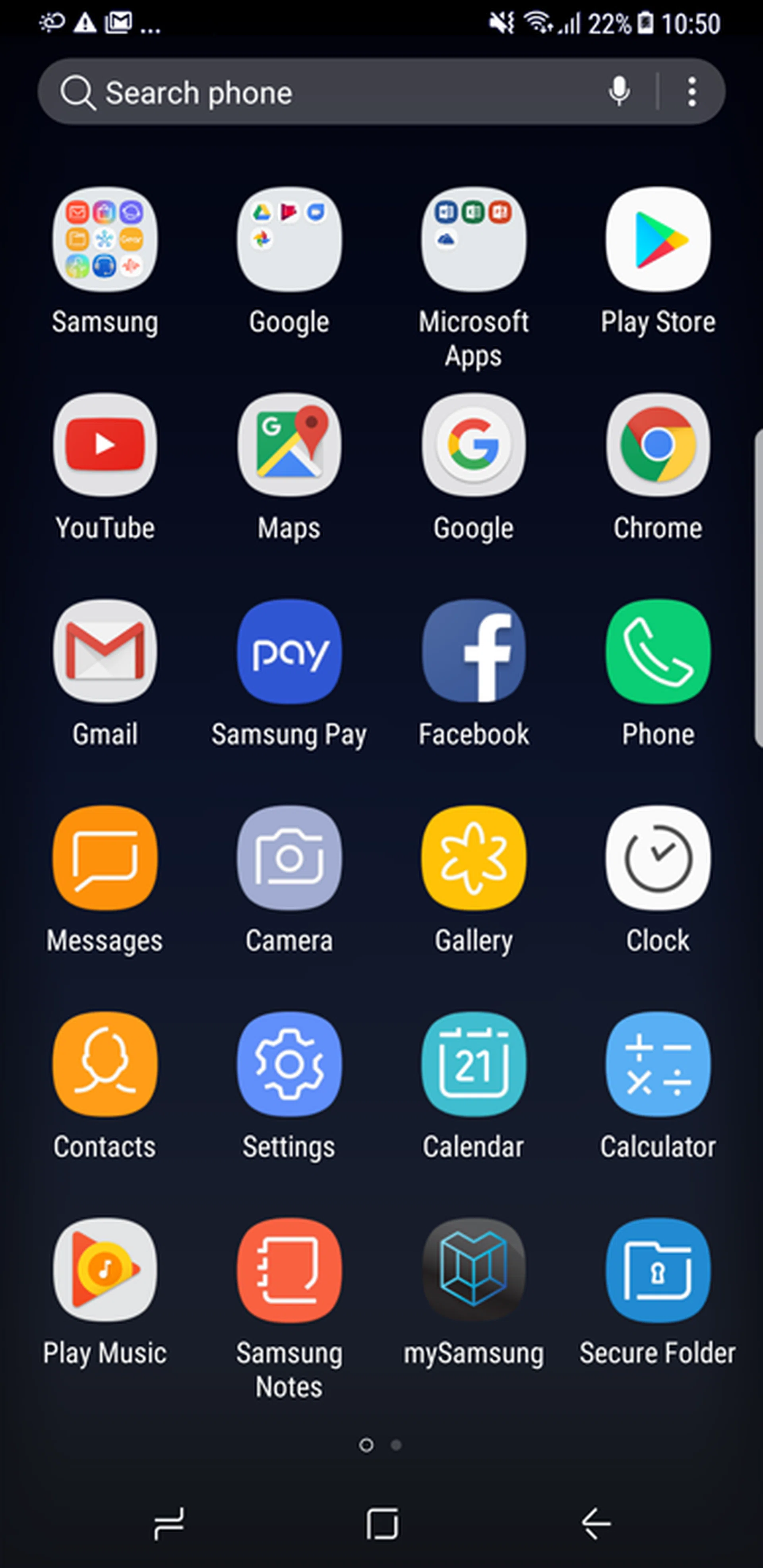Open Gmail
Viewport: 763px width, 1568px height.
pos(105,652)
